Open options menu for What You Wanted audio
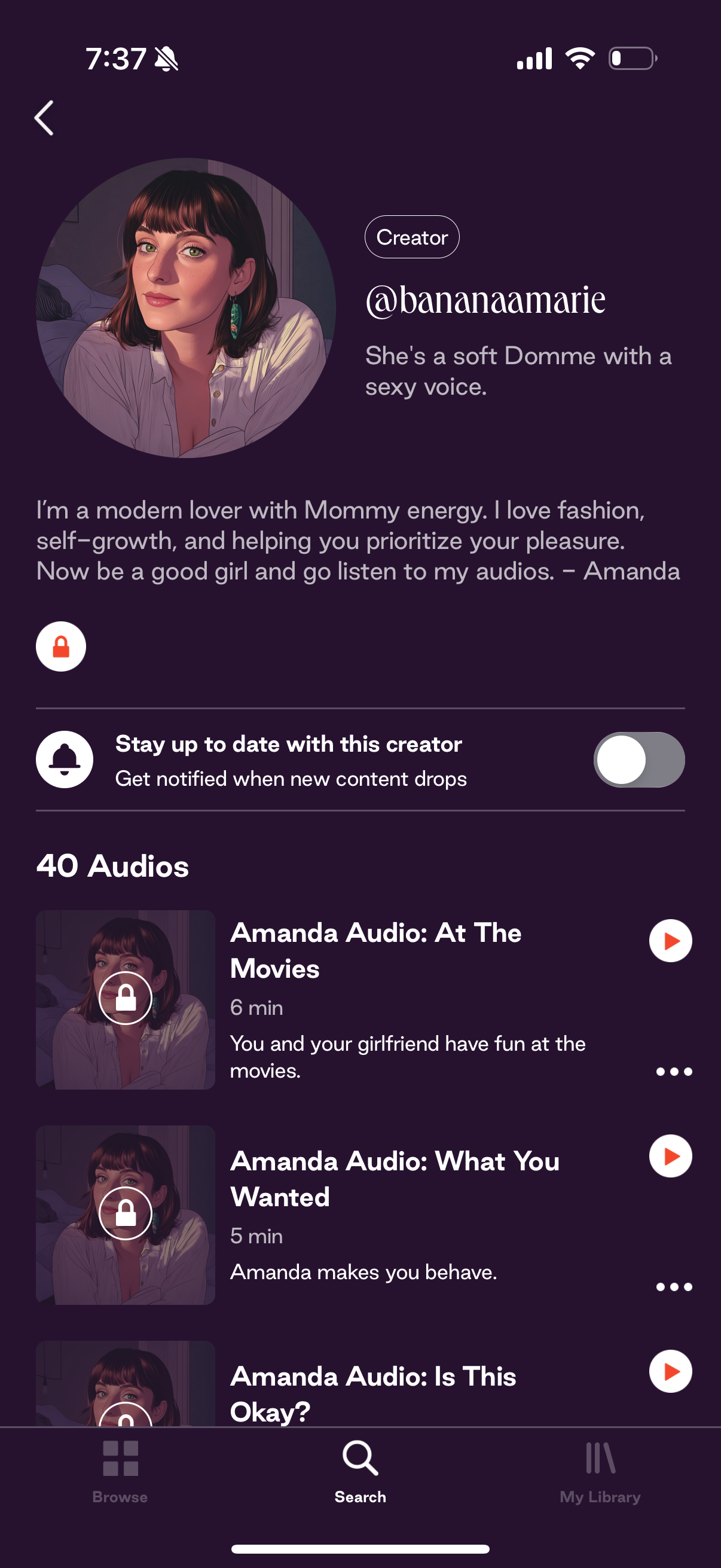This screenshot has width=721, height=1568. click(x=676, y=1286)
